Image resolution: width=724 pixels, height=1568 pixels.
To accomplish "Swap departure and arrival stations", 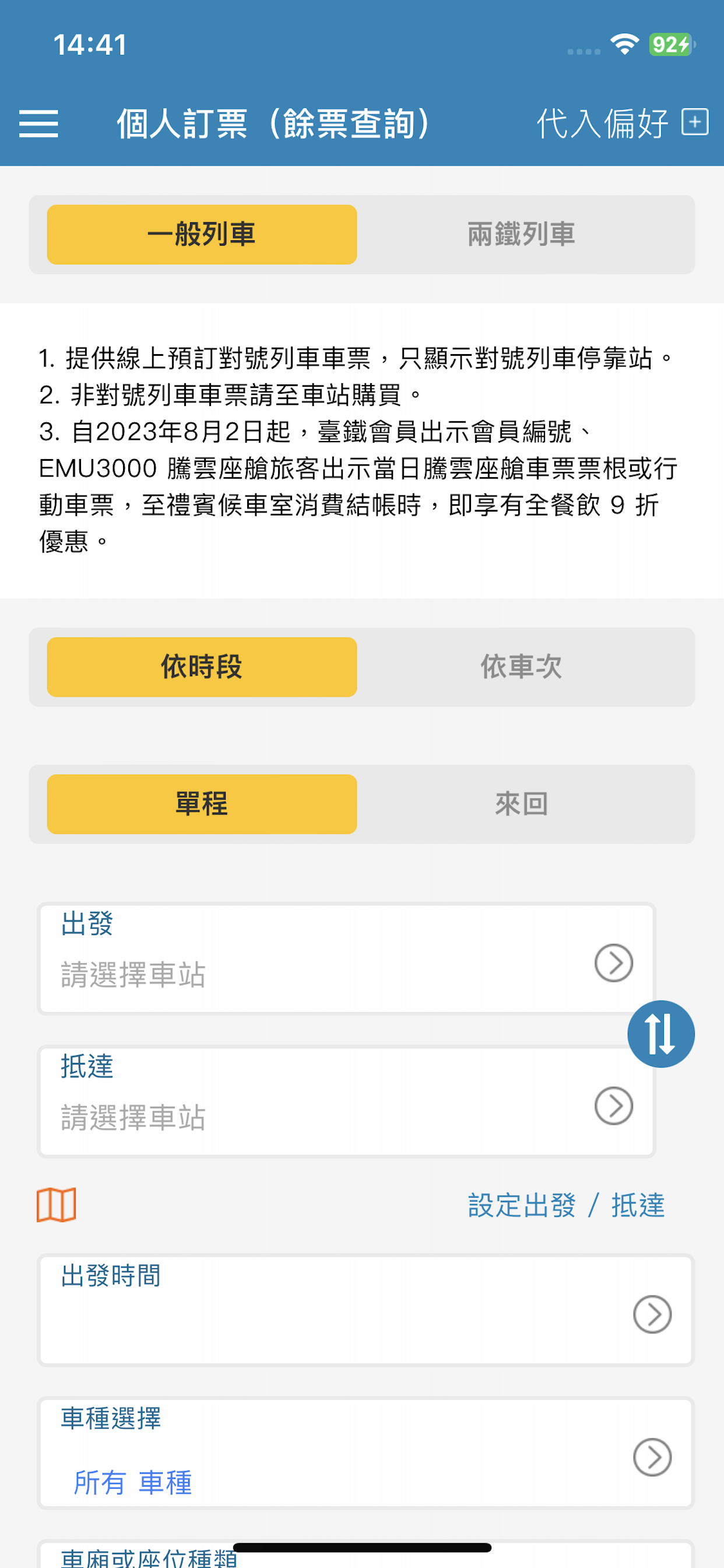I will 660,1034.
